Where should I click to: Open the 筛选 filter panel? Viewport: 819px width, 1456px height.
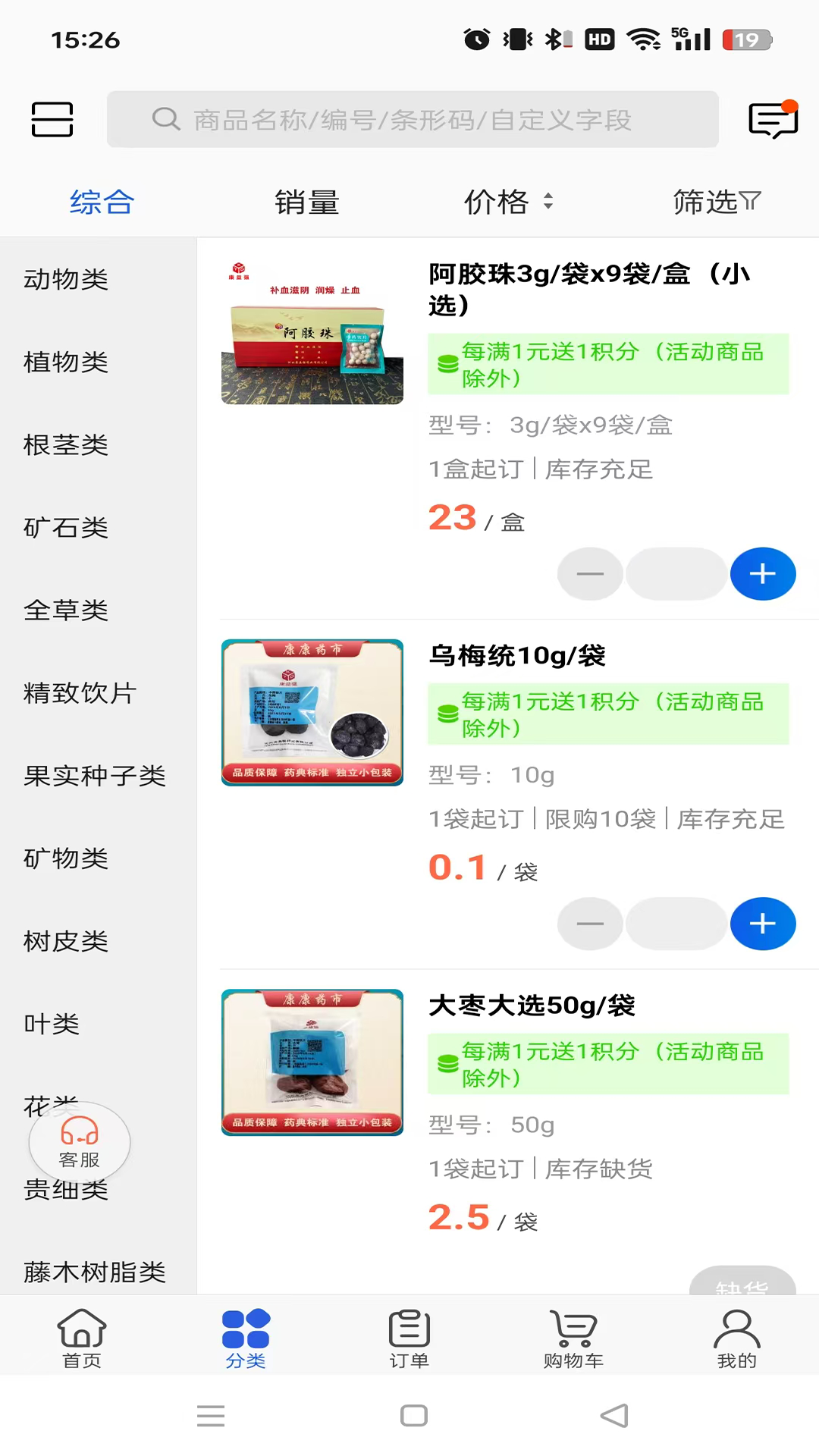[716, 202]
